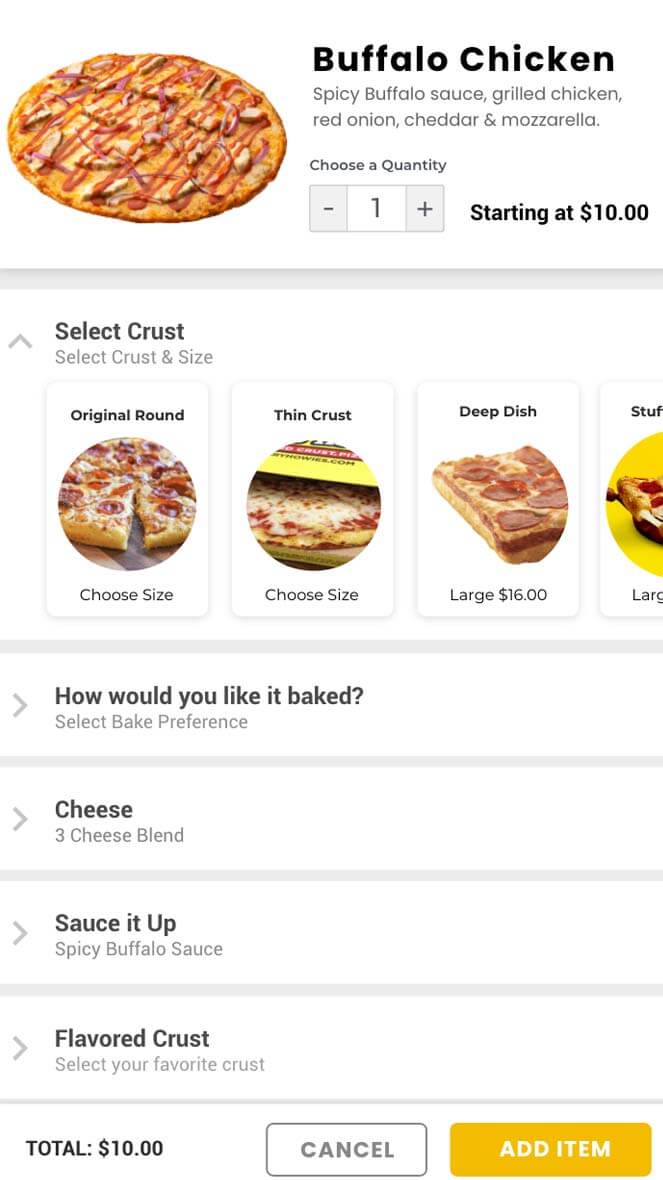663x1180 pixels.
Task: Increase pizza quantity with the plus button
Action: click(x=424, y=208)
